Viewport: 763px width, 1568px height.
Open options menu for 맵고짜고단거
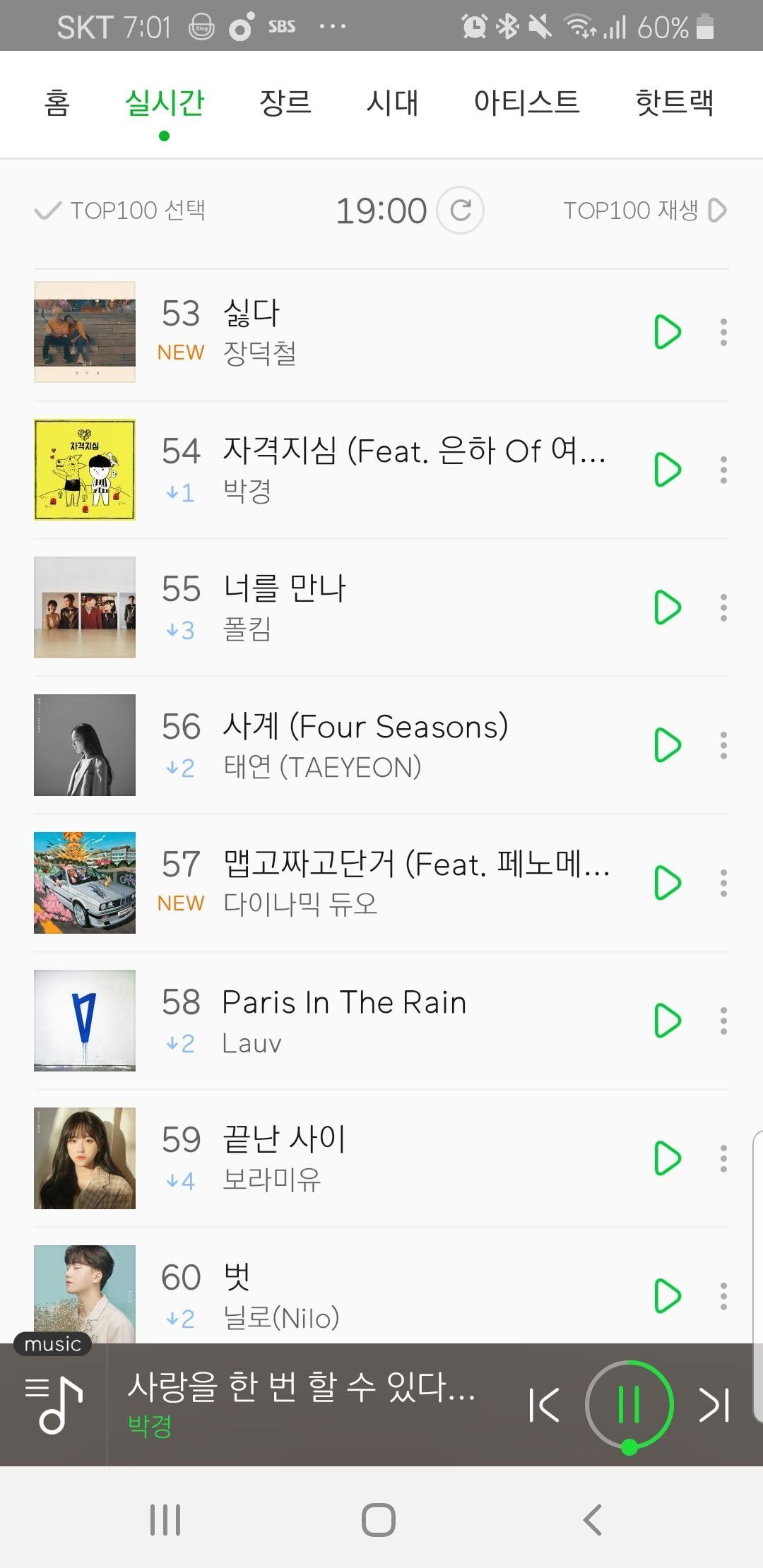(723, 883)
